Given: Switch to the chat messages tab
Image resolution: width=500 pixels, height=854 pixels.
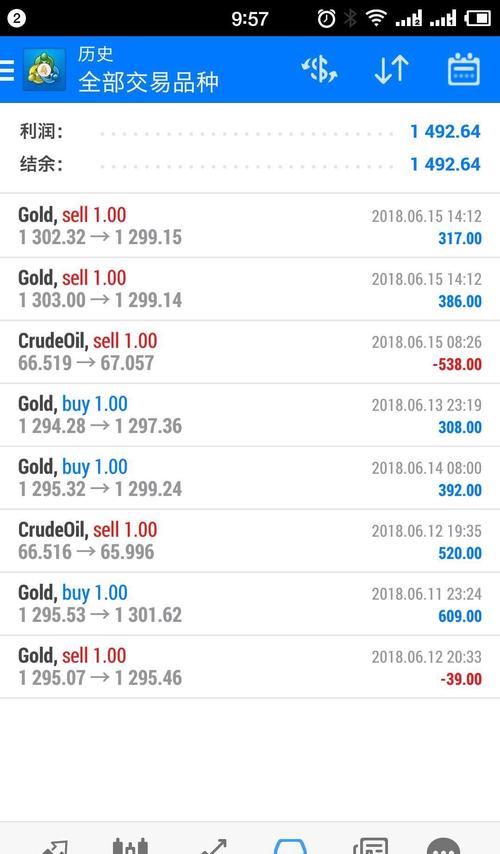Looking at the screenshot, I should pyautogui.click(x=444, y=845).
